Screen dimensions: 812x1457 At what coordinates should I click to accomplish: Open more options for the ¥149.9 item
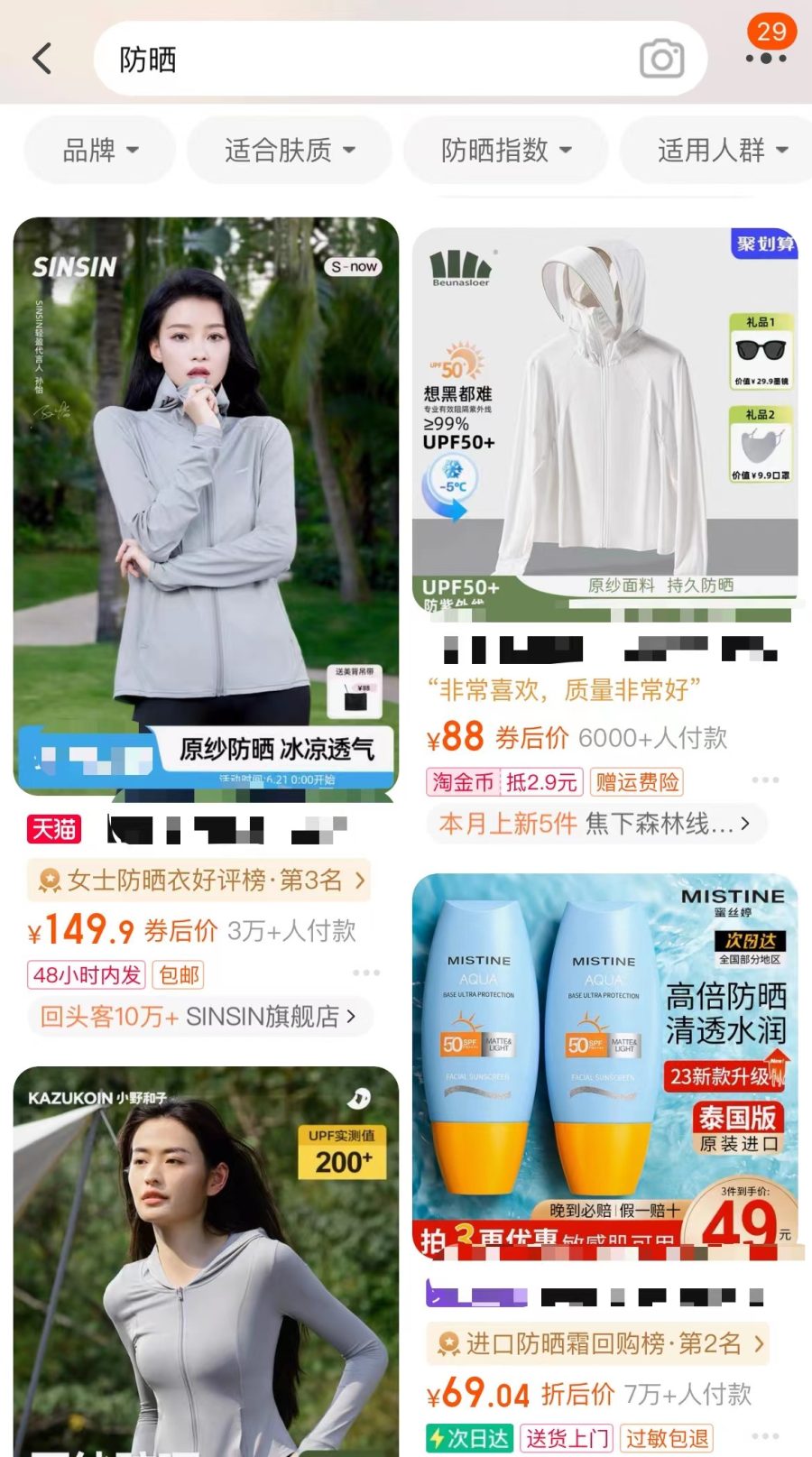point(366,973)
